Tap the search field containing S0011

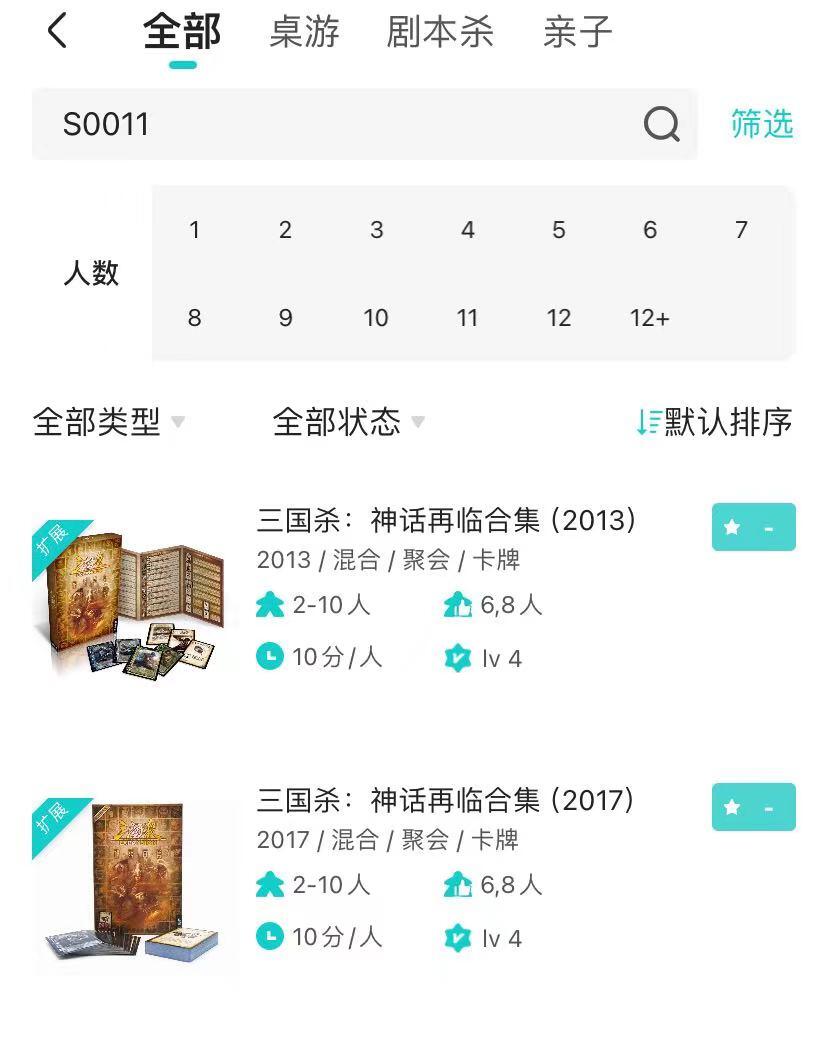[x=364, y=124]
